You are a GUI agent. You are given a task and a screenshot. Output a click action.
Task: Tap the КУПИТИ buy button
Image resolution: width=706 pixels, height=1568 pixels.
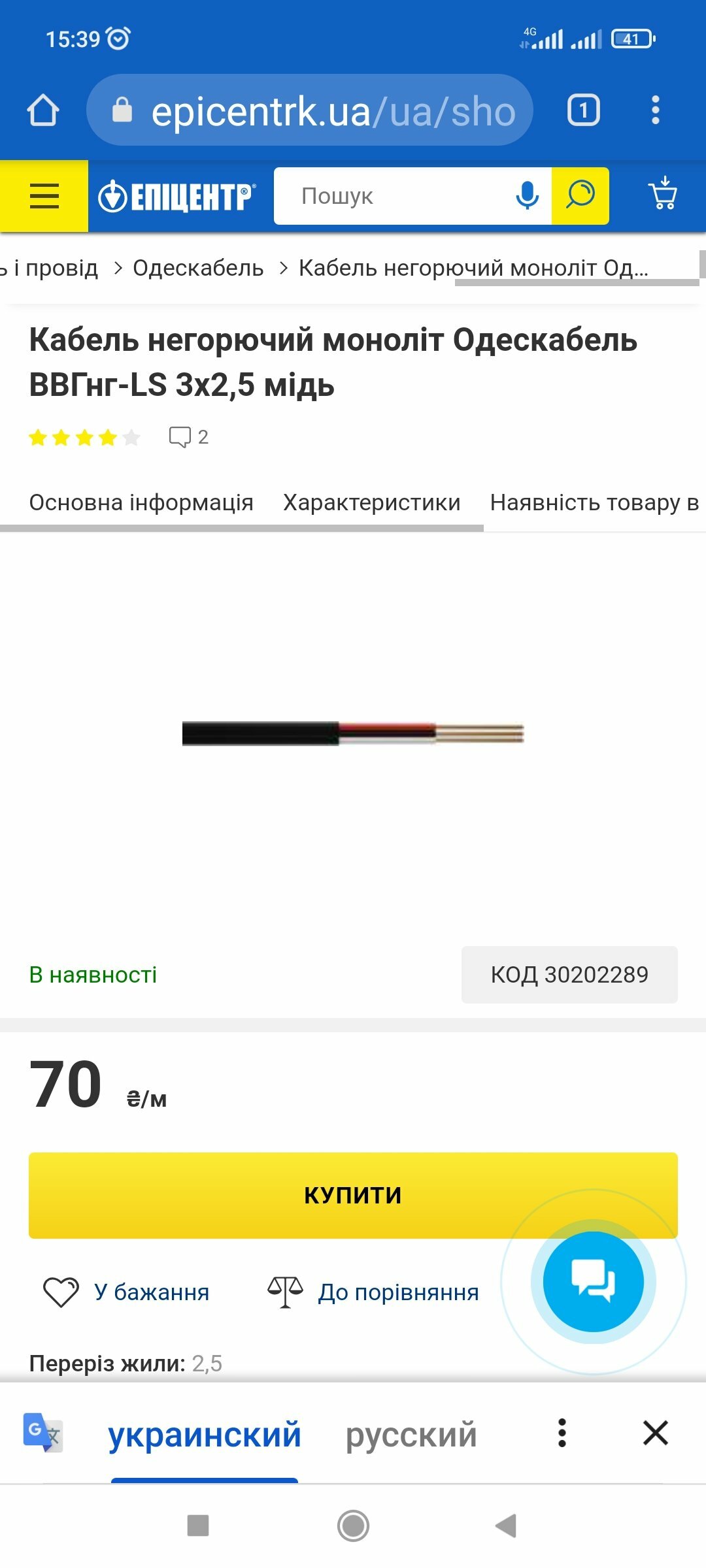(x=353, y=1195)
